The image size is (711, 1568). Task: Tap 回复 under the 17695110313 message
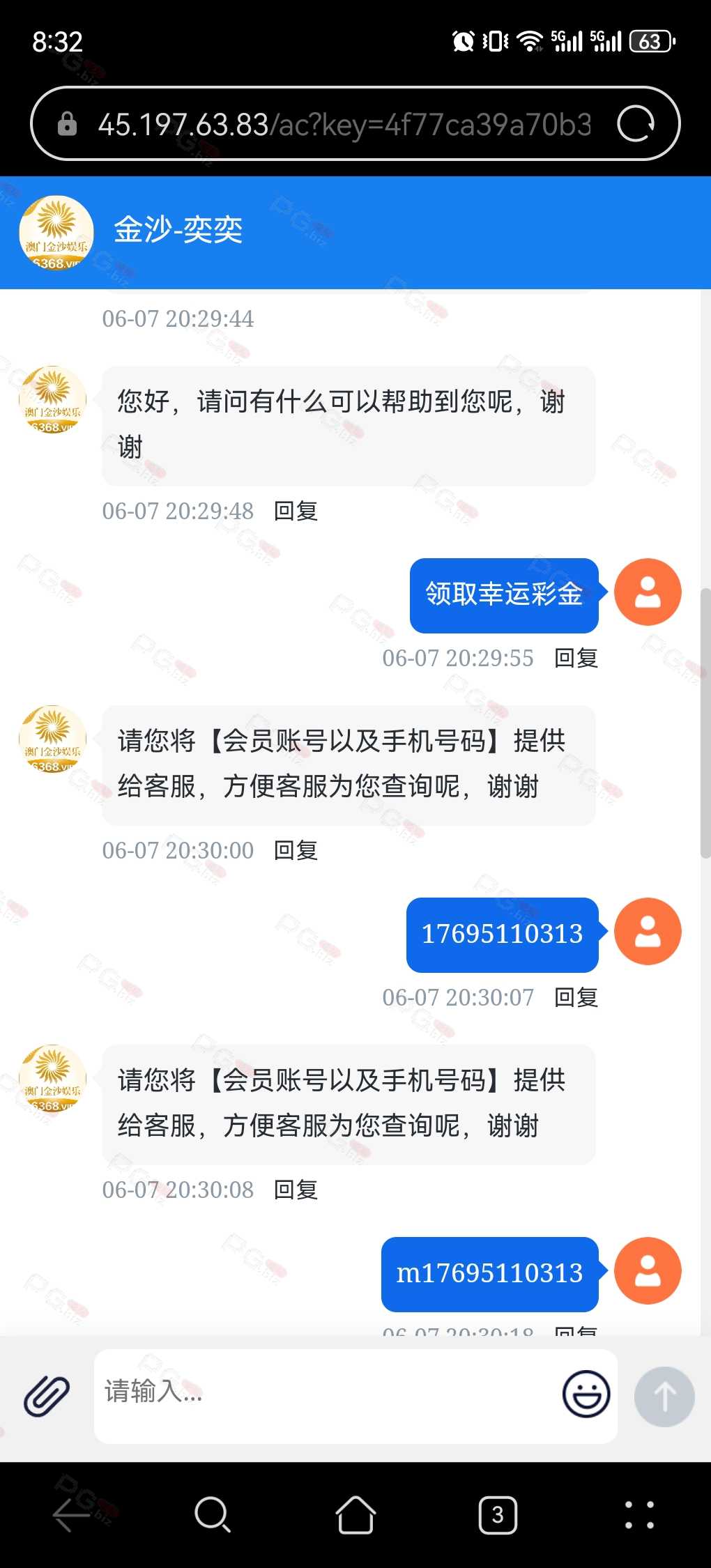pyautogui.click(x=576, y=997)
